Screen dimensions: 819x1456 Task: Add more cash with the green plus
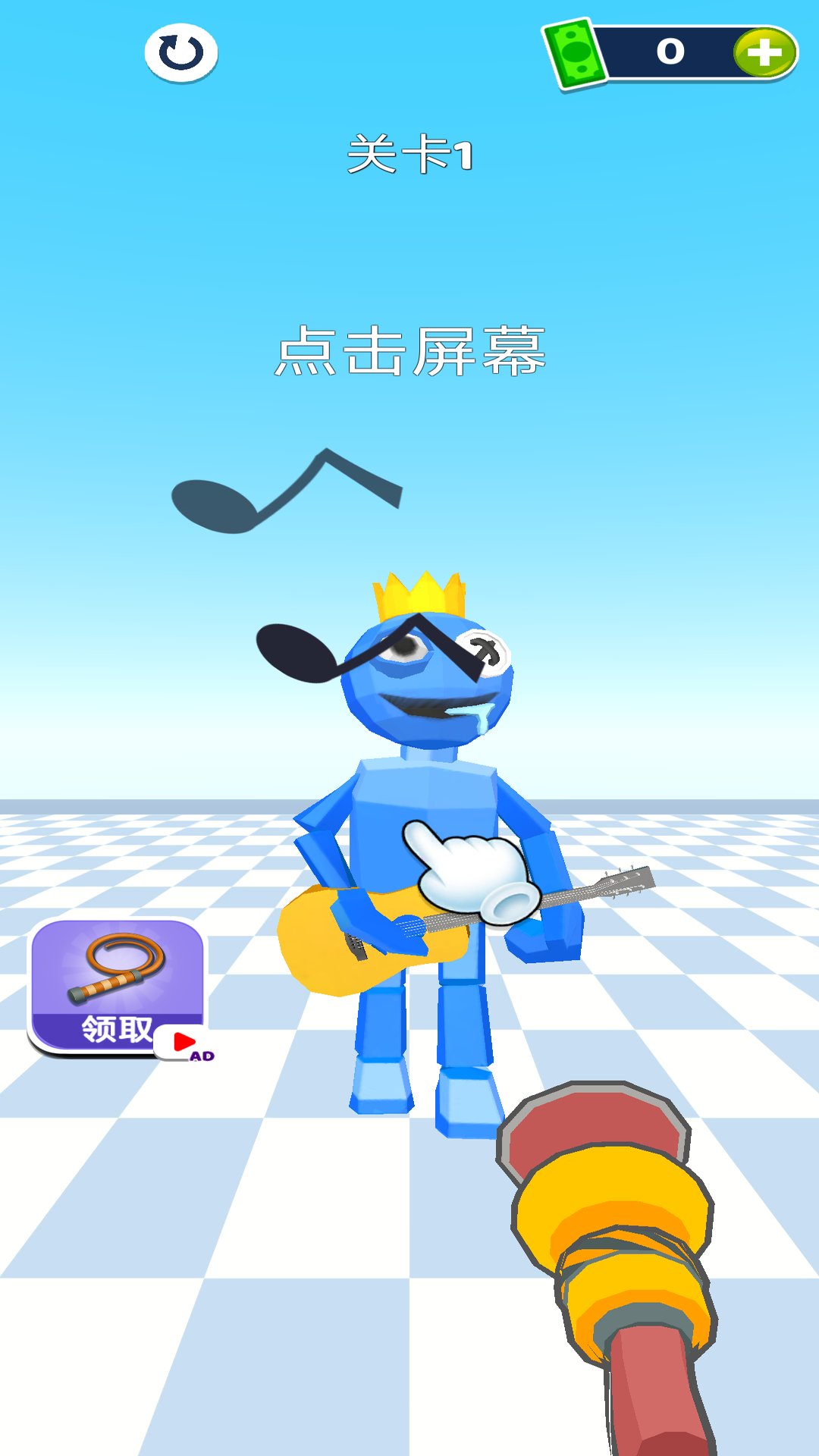click(764, 52)
